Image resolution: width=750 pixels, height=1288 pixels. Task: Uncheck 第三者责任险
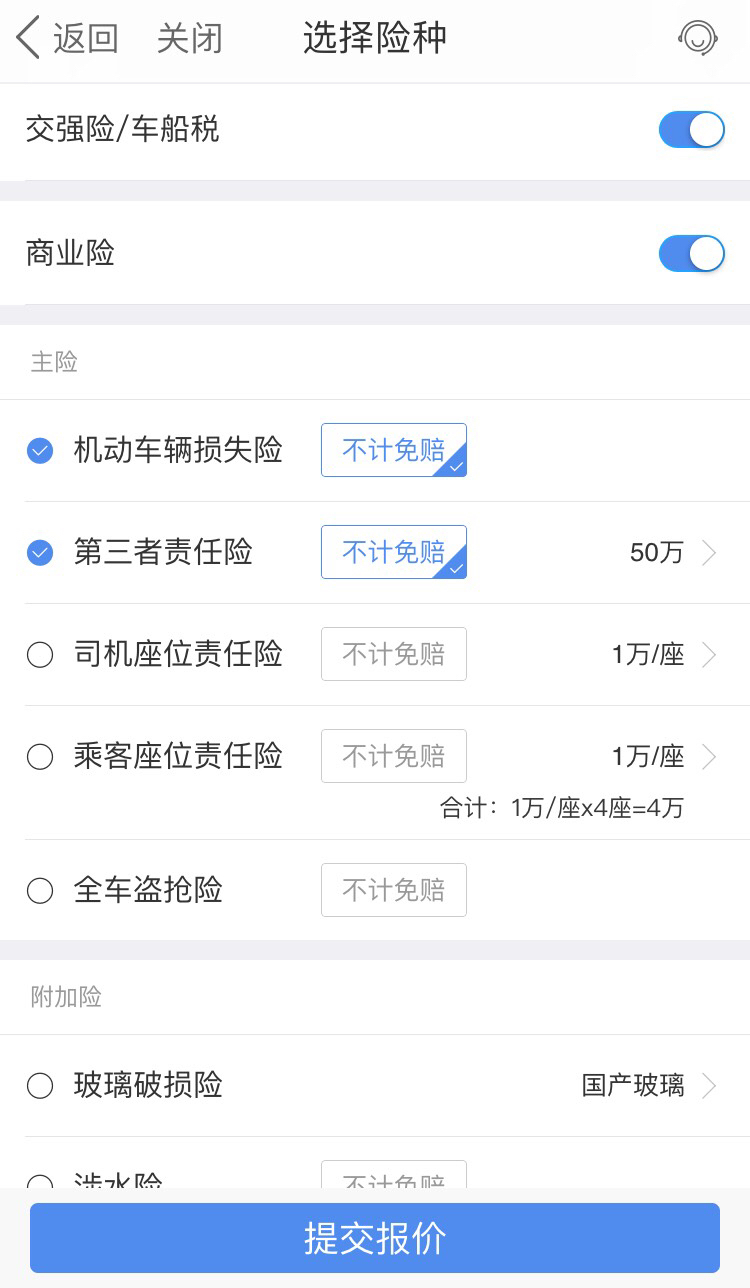pyautogui.click(x=40, y=553)
